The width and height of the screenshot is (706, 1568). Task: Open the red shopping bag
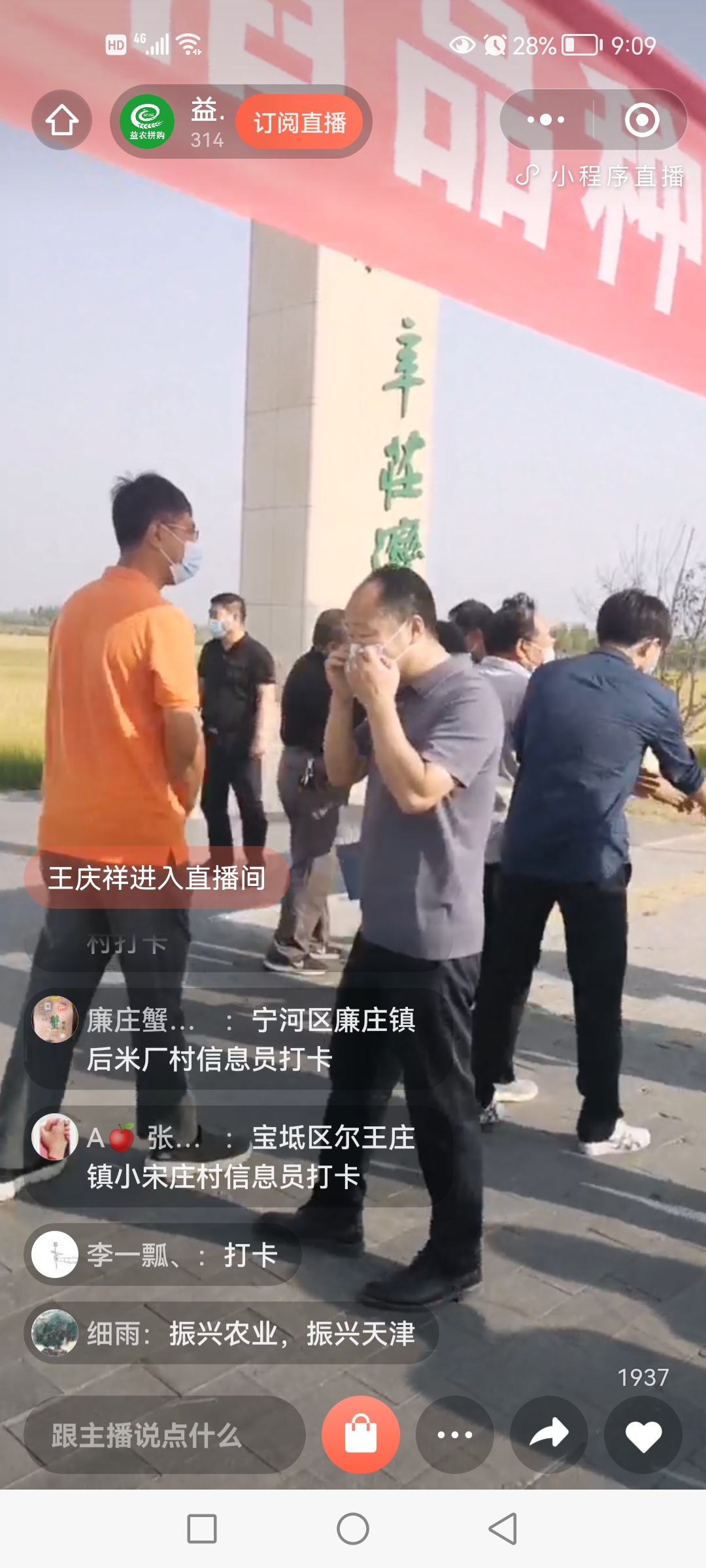tap(361, 1435)
